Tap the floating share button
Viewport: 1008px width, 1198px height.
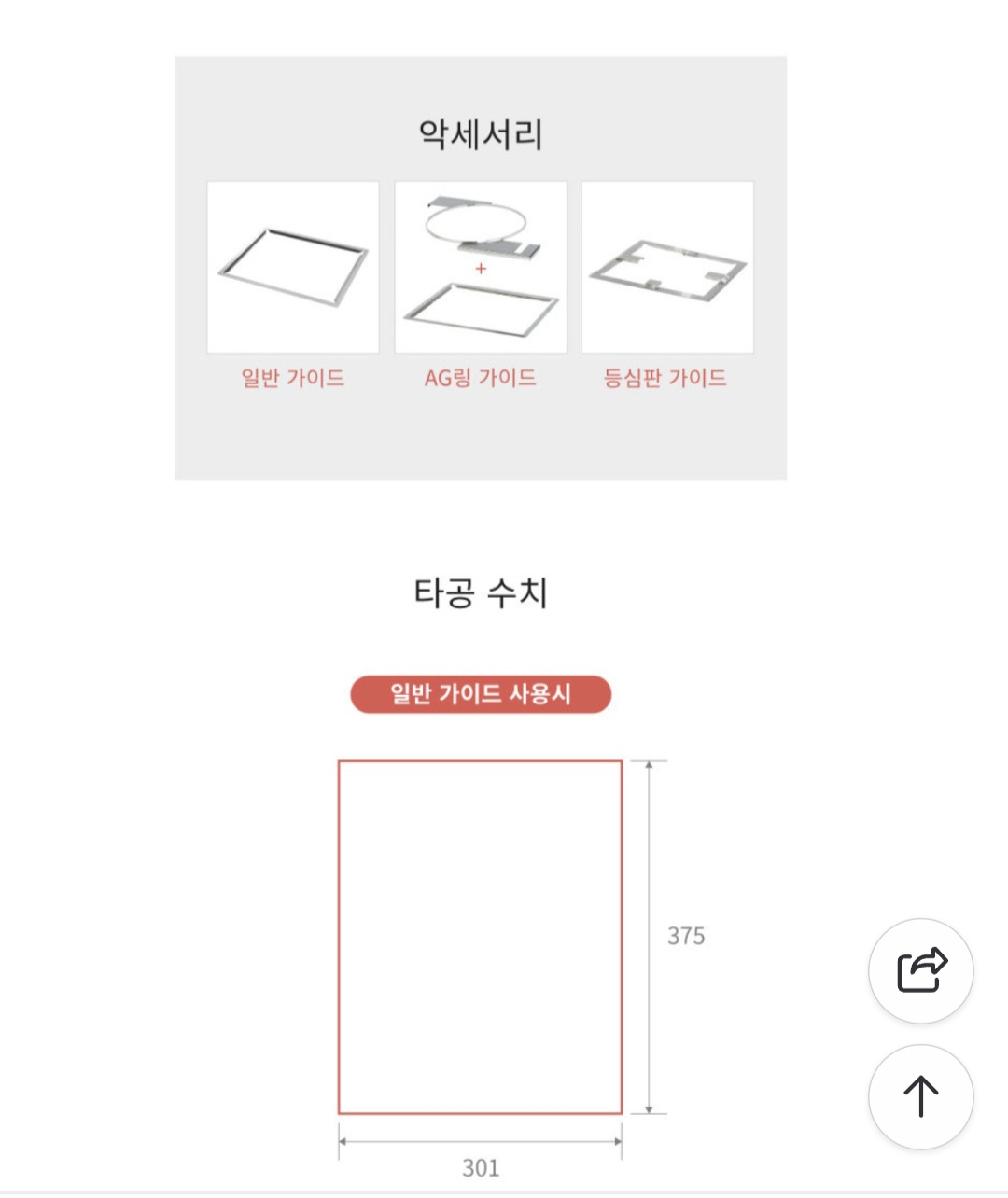coord(921,971)
